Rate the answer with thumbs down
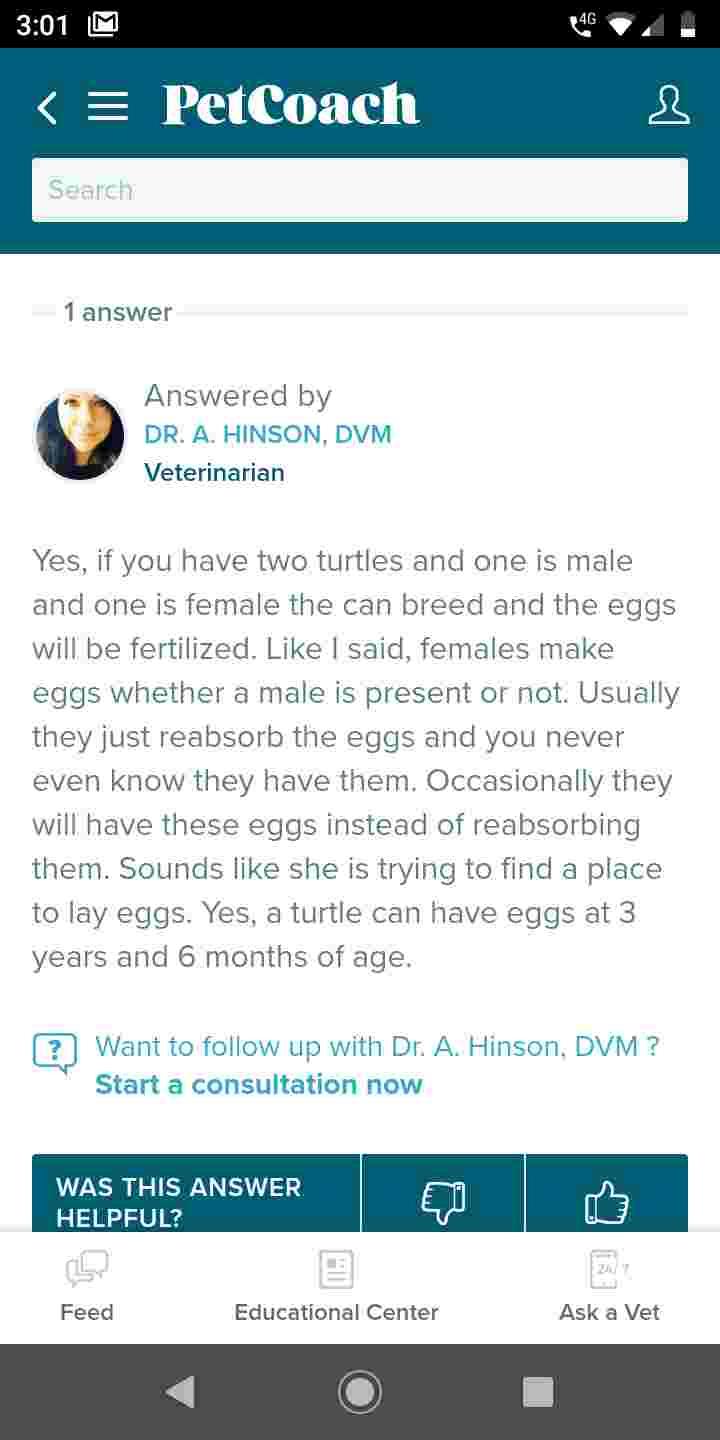The width and height of the screenshot is (720, 1440). coord(442,1200)
